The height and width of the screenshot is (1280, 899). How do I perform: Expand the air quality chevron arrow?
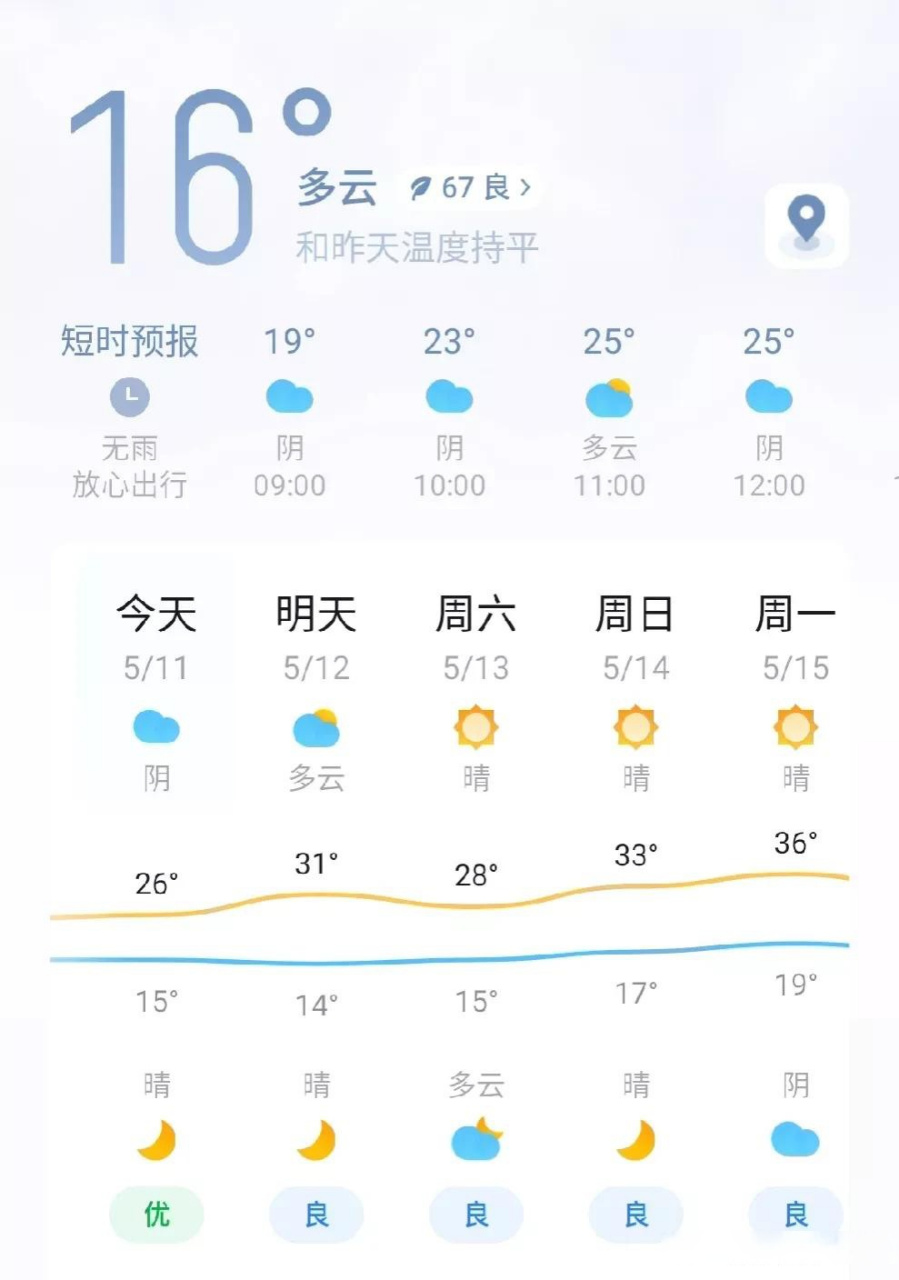tap(528, 187)
